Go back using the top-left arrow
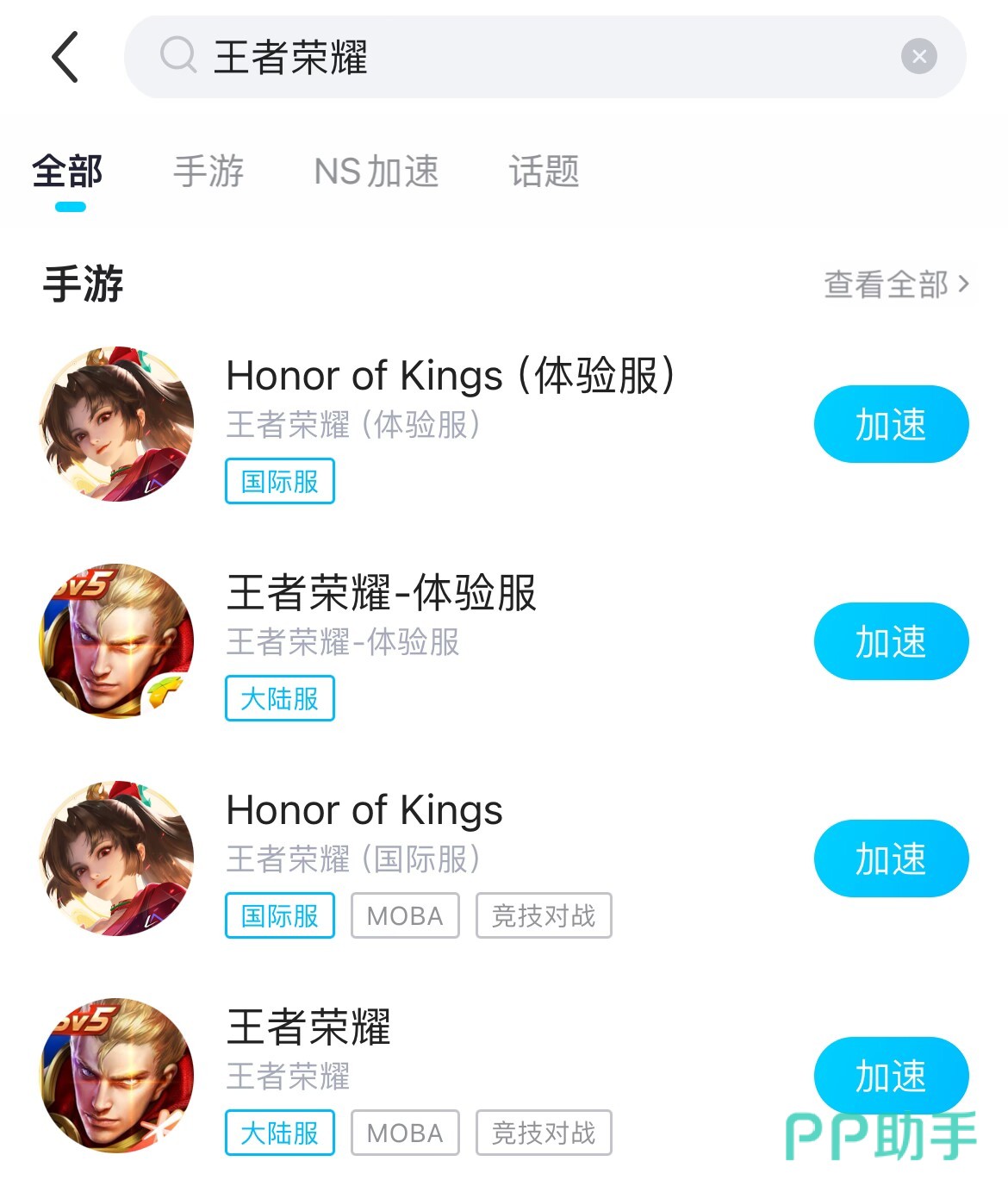Image resolution: width=1008 pixels, height=1180 pixels. 65,57
